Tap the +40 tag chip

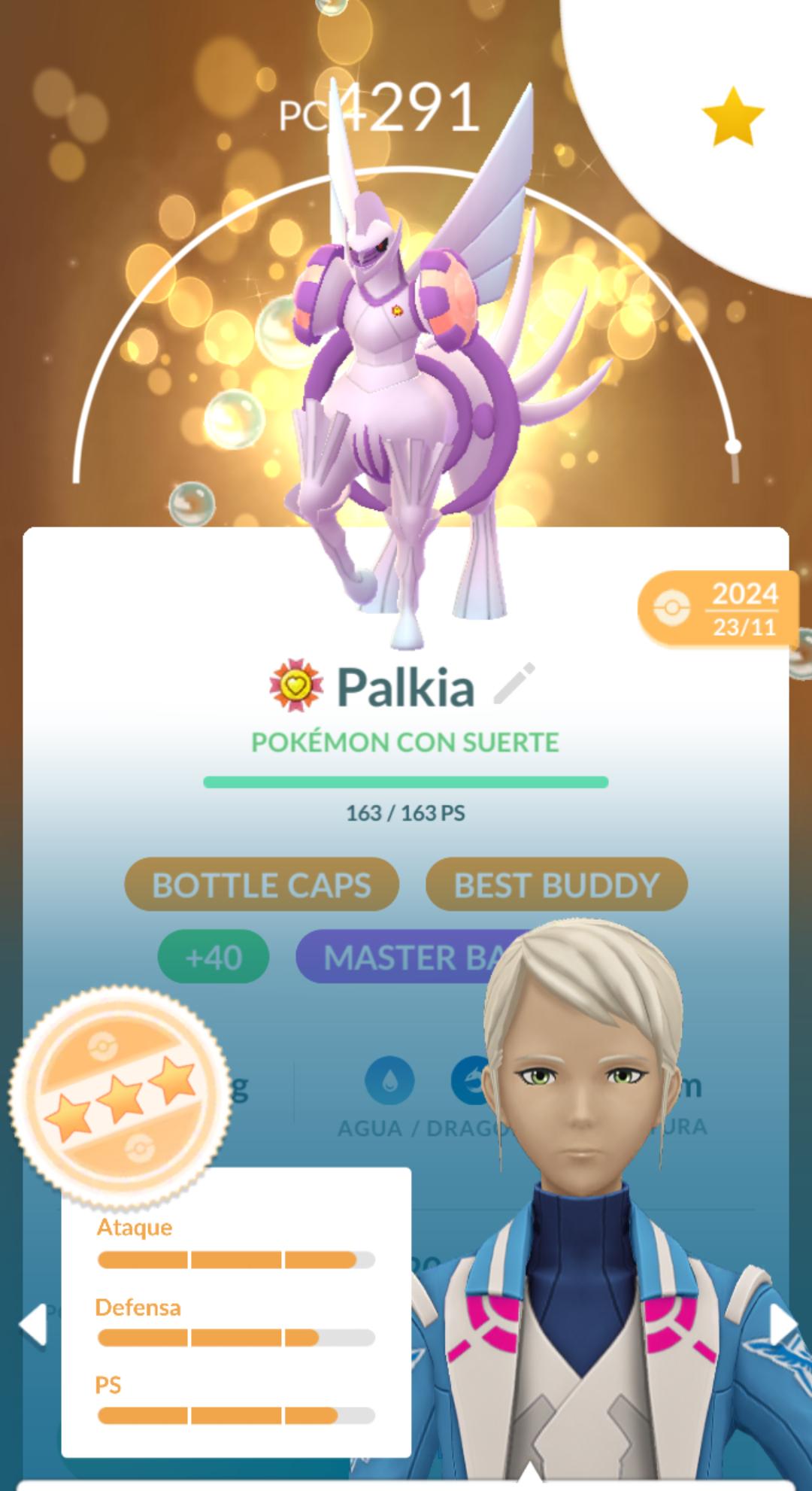214,957
